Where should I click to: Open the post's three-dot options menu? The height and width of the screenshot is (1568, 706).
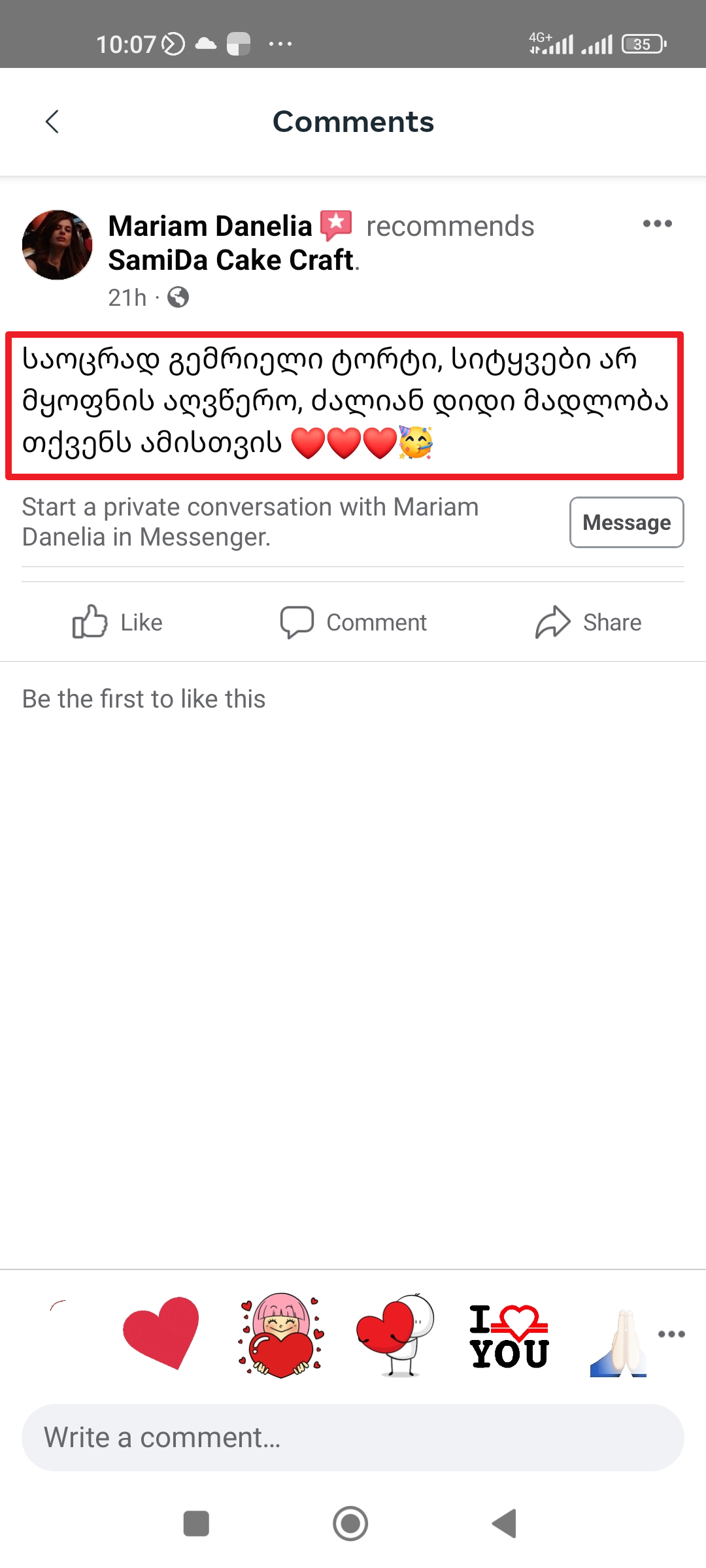tap(657, 223)
